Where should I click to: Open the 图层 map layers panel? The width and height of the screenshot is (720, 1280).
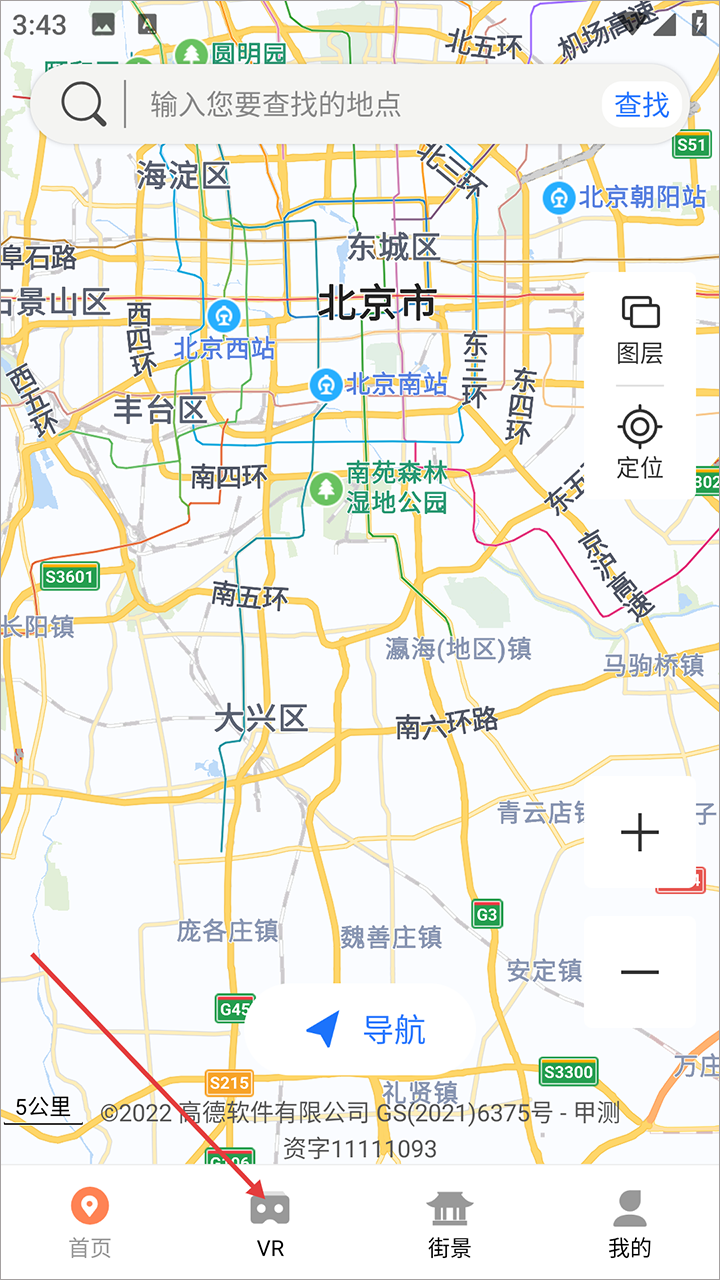[640, 330]
